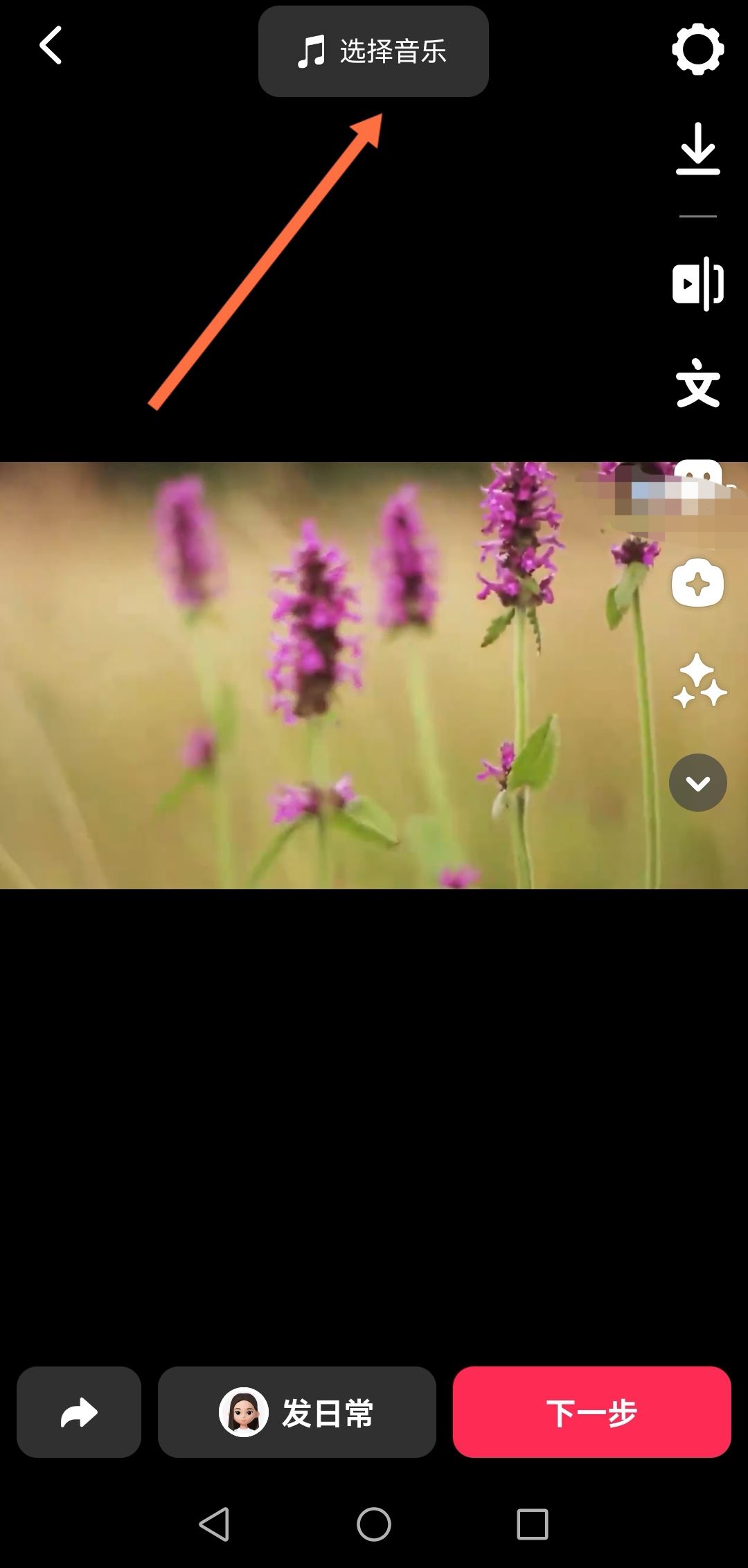This screenshot has width=748, height=1568.
Task: Open system recent apps
Action: pyautogui.click(x=532, y=1524)
